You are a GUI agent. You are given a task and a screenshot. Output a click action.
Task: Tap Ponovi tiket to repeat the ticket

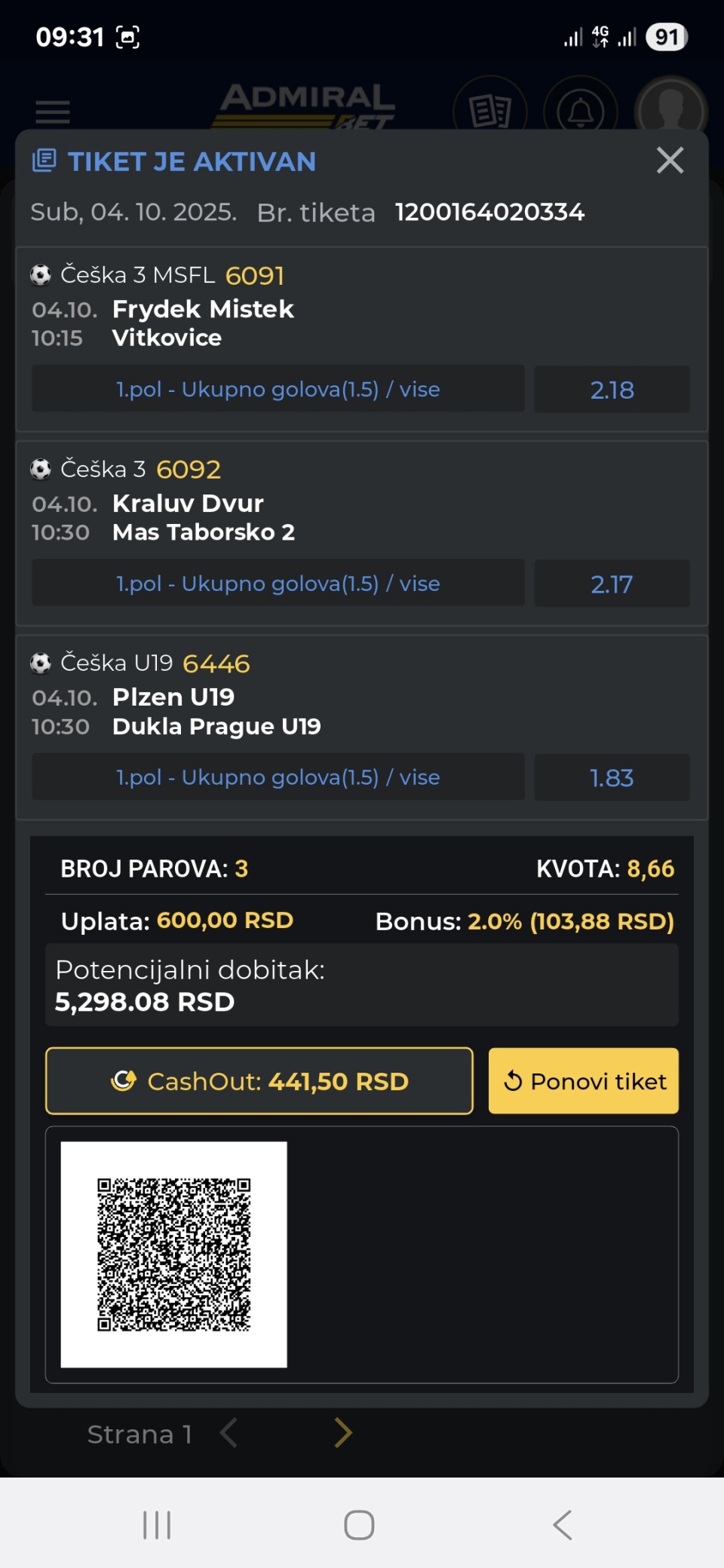(x=583, y=1081)
